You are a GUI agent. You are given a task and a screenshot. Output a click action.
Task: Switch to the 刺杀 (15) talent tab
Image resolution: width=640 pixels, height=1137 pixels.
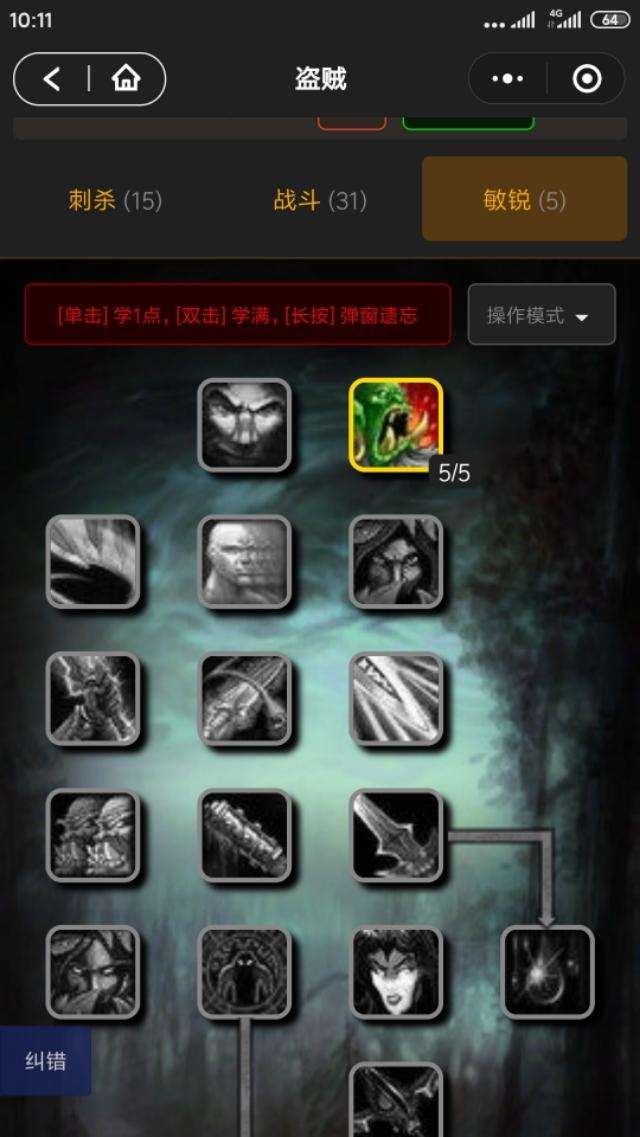coord(115,200)
